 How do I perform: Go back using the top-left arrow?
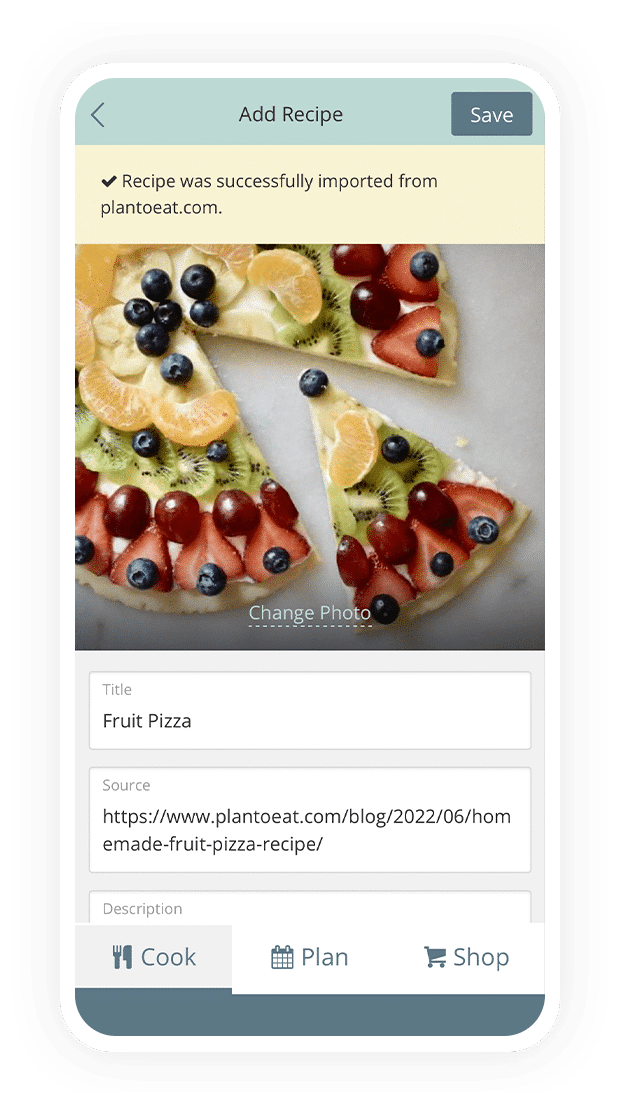pos(98,115)
